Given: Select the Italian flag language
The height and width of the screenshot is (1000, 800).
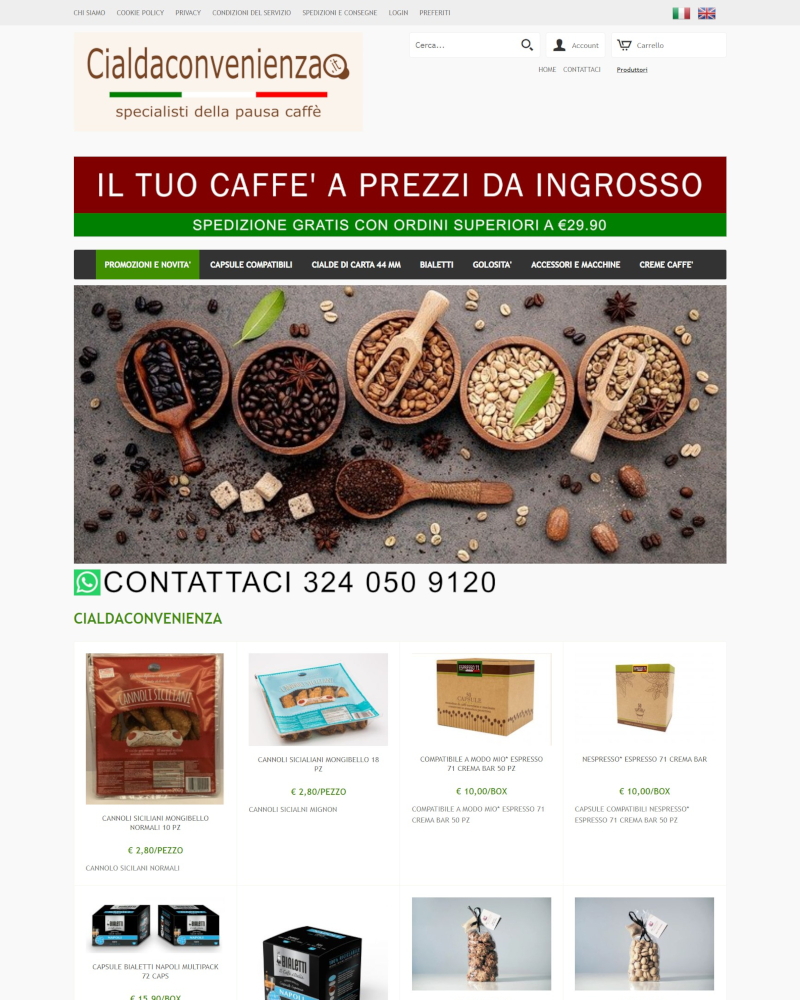Looking at the screenshot, I should (681, 13).
